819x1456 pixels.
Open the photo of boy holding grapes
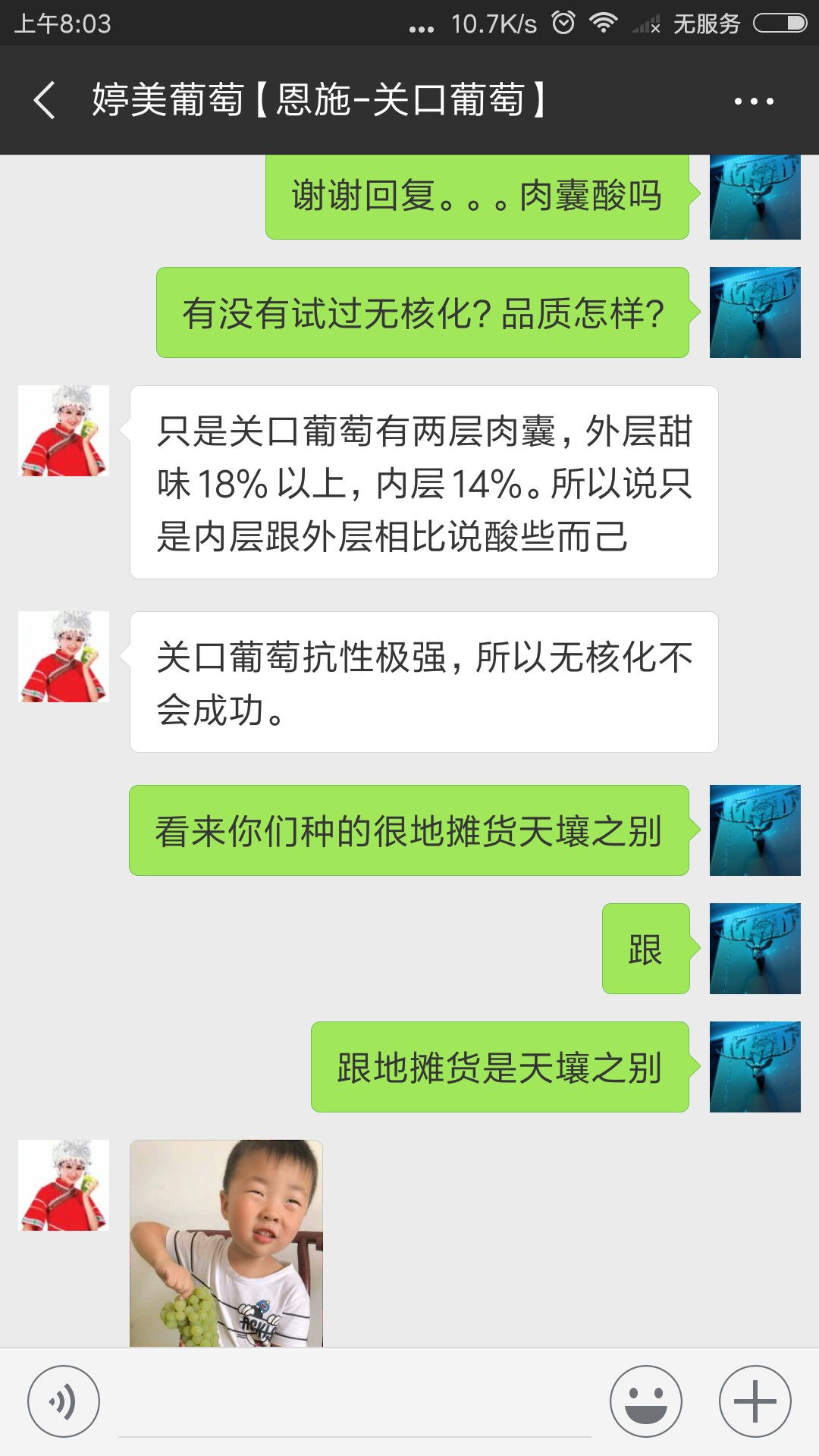[227, 1244]
